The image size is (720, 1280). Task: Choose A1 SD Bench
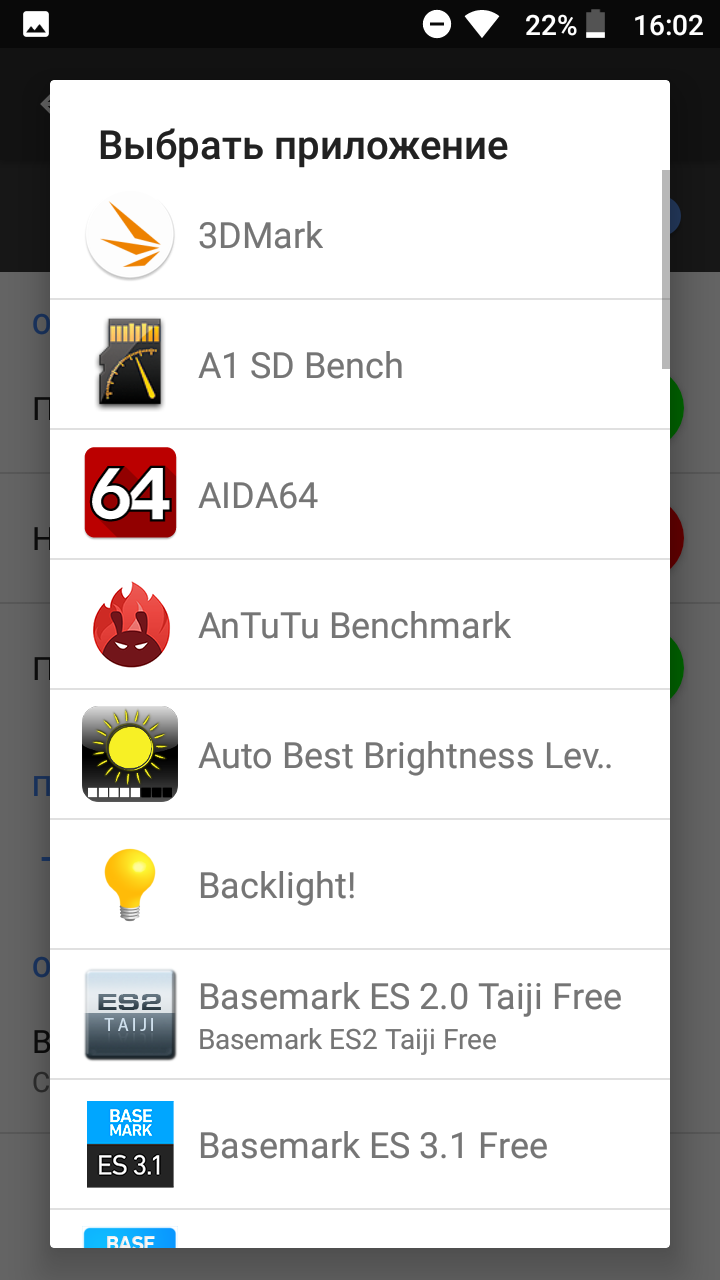[360, 365]
